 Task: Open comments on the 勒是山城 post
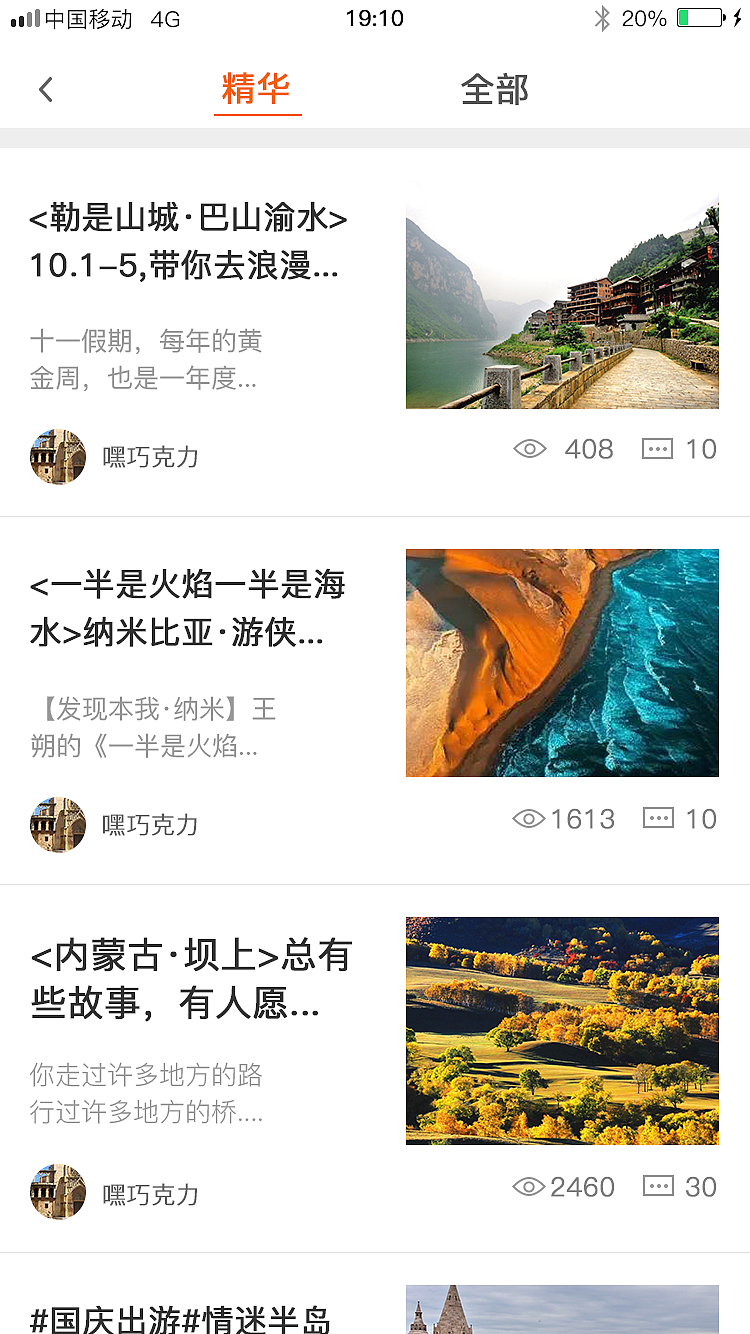658,449
